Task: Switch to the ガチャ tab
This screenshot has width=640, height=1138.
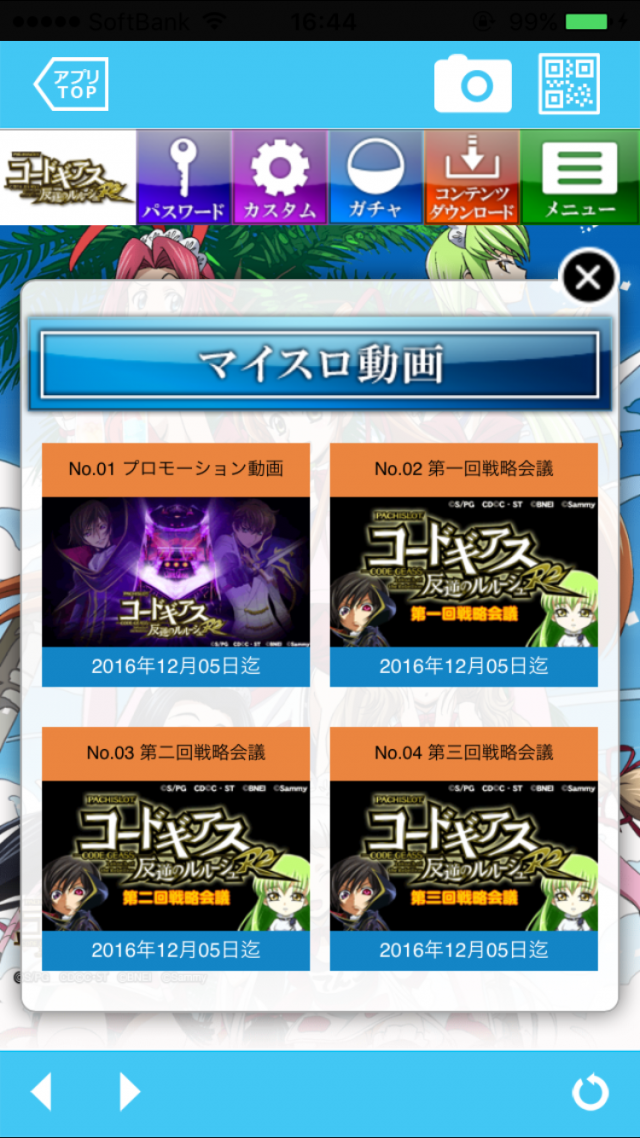Action: tap(376, 177)
